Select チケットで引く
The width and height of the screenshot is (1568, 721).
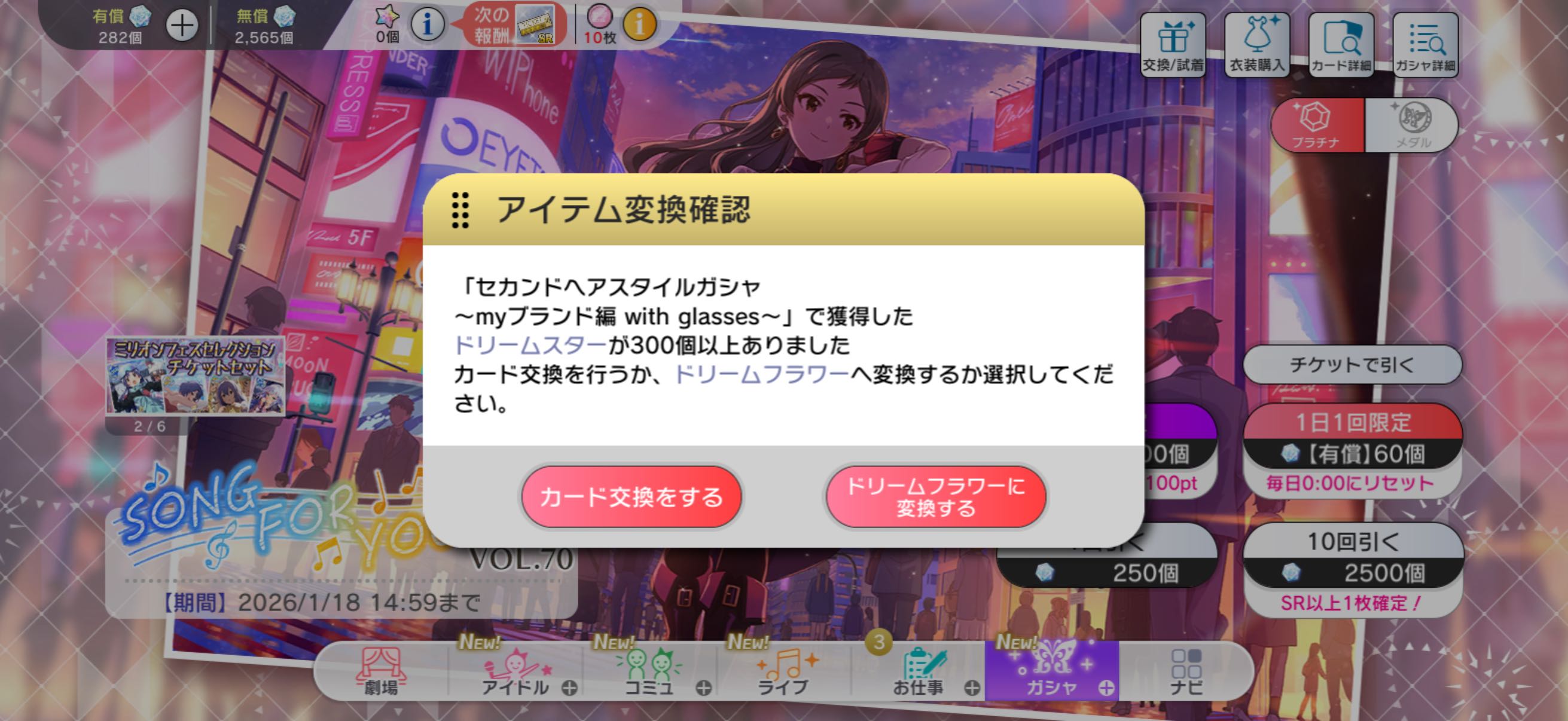tap(1352, 365)
